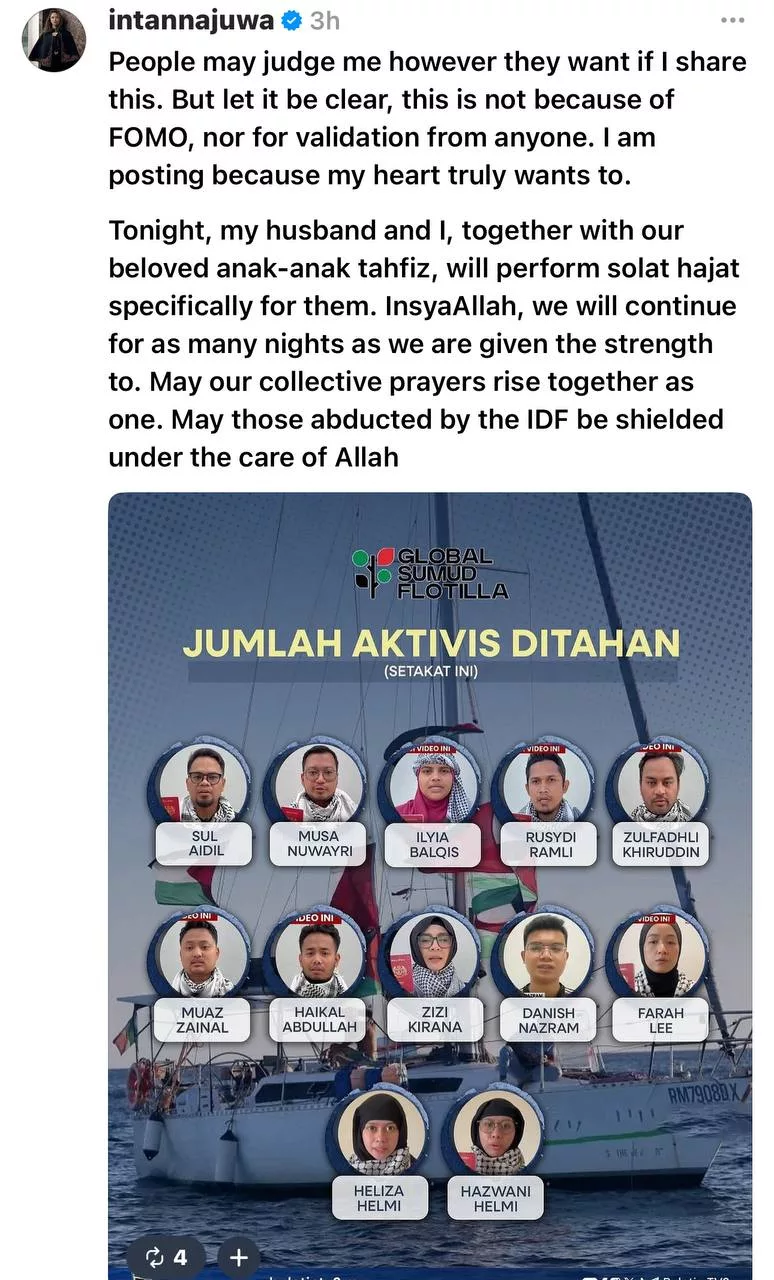
Task: Click Muaz Zainal's portrait
Action: point(202,955)
